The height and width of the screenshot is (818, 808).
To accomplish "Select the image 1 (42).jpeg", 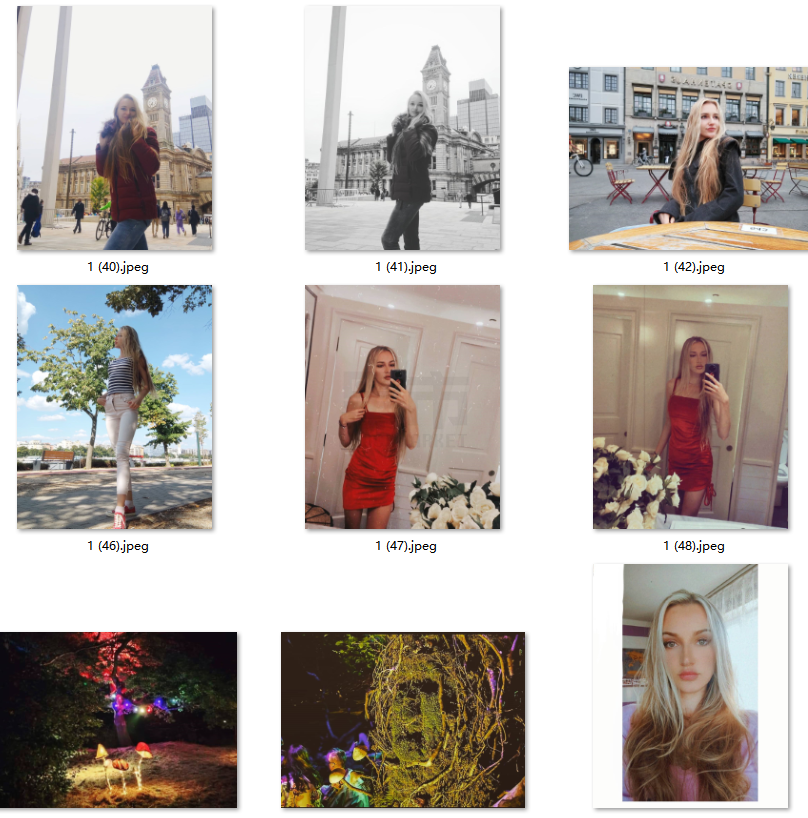I will coord(688,158).
